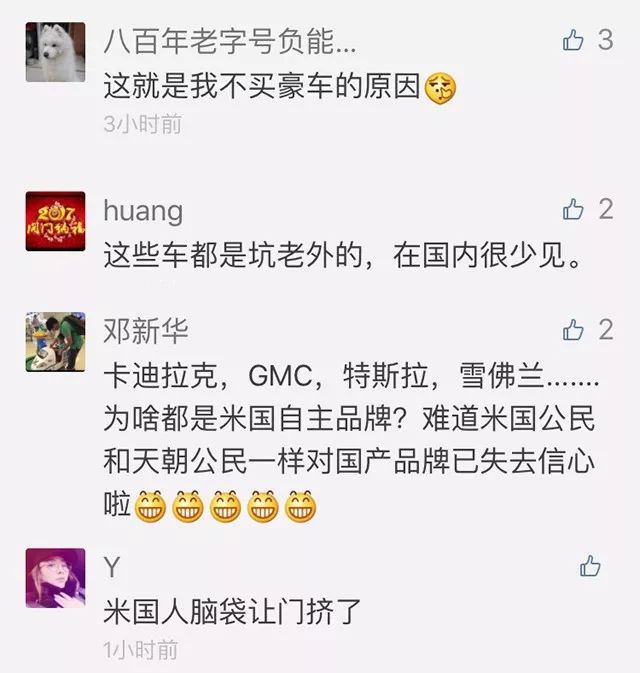Open huang's profile avatar

tap(55, 221)
